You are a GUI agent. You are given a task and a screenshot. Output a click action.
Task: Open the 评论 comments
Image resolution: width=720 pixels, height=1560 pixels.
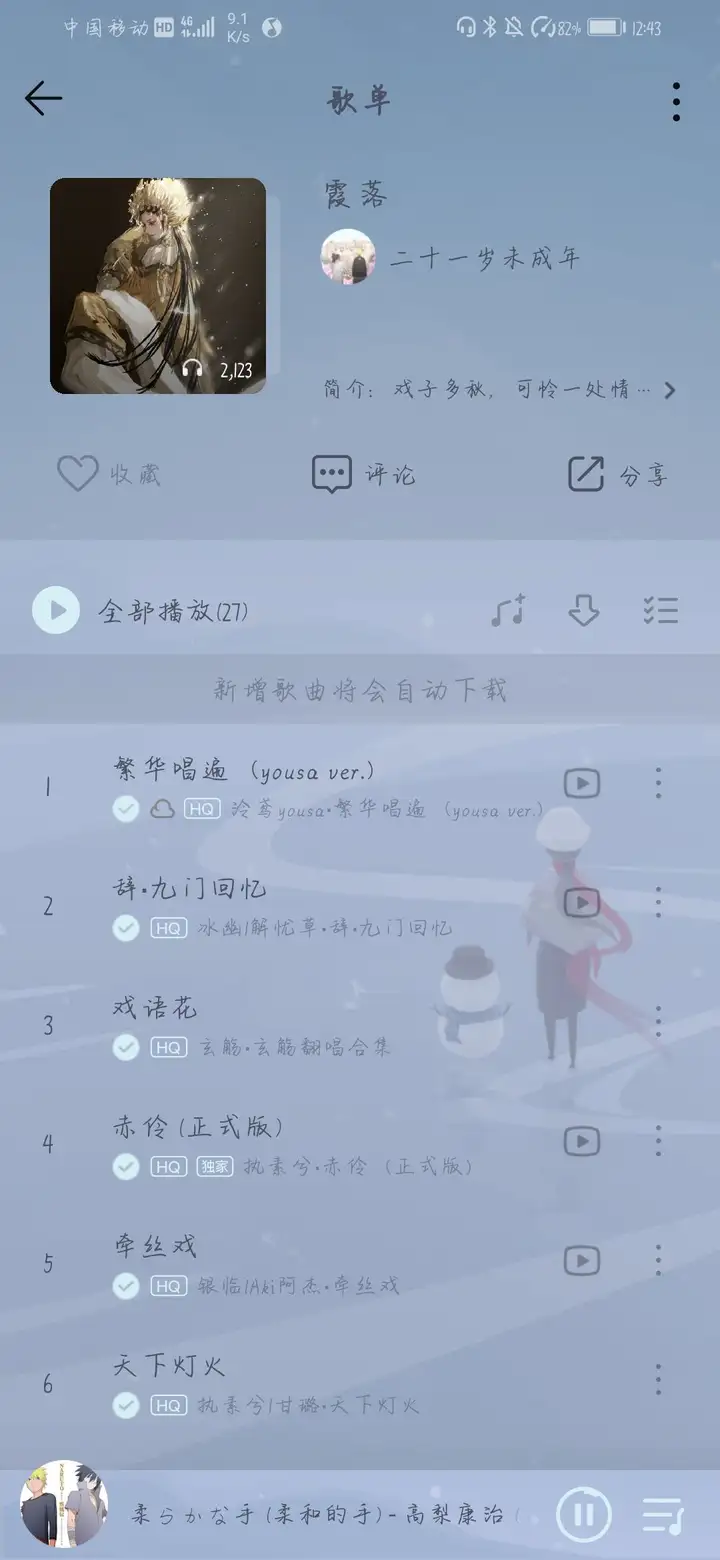pos(362,474)
